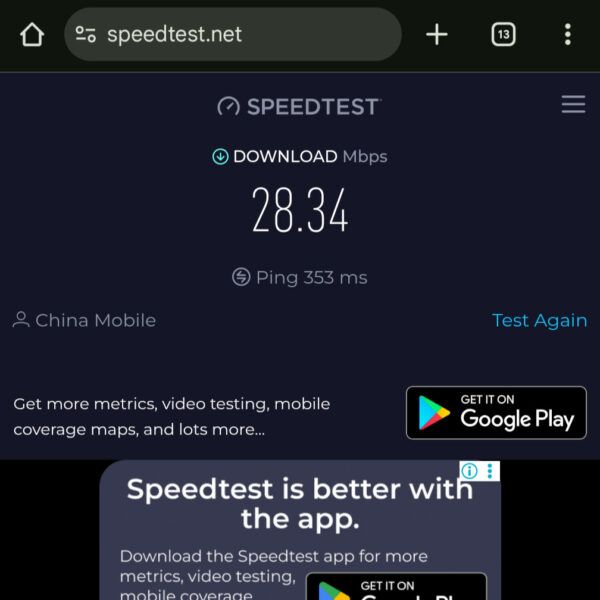Screen dimensions: 600x600
Task: Open the ad info icon
Action: coord(469,471)
